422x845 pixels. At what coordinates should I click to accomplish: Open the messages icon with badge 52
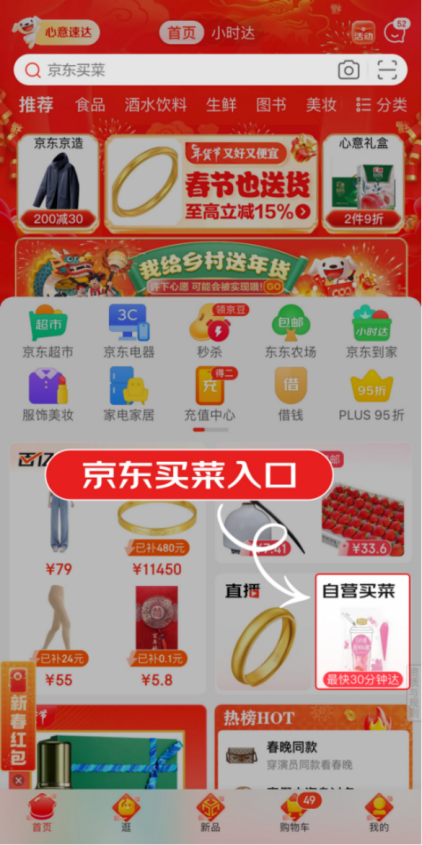396,31
